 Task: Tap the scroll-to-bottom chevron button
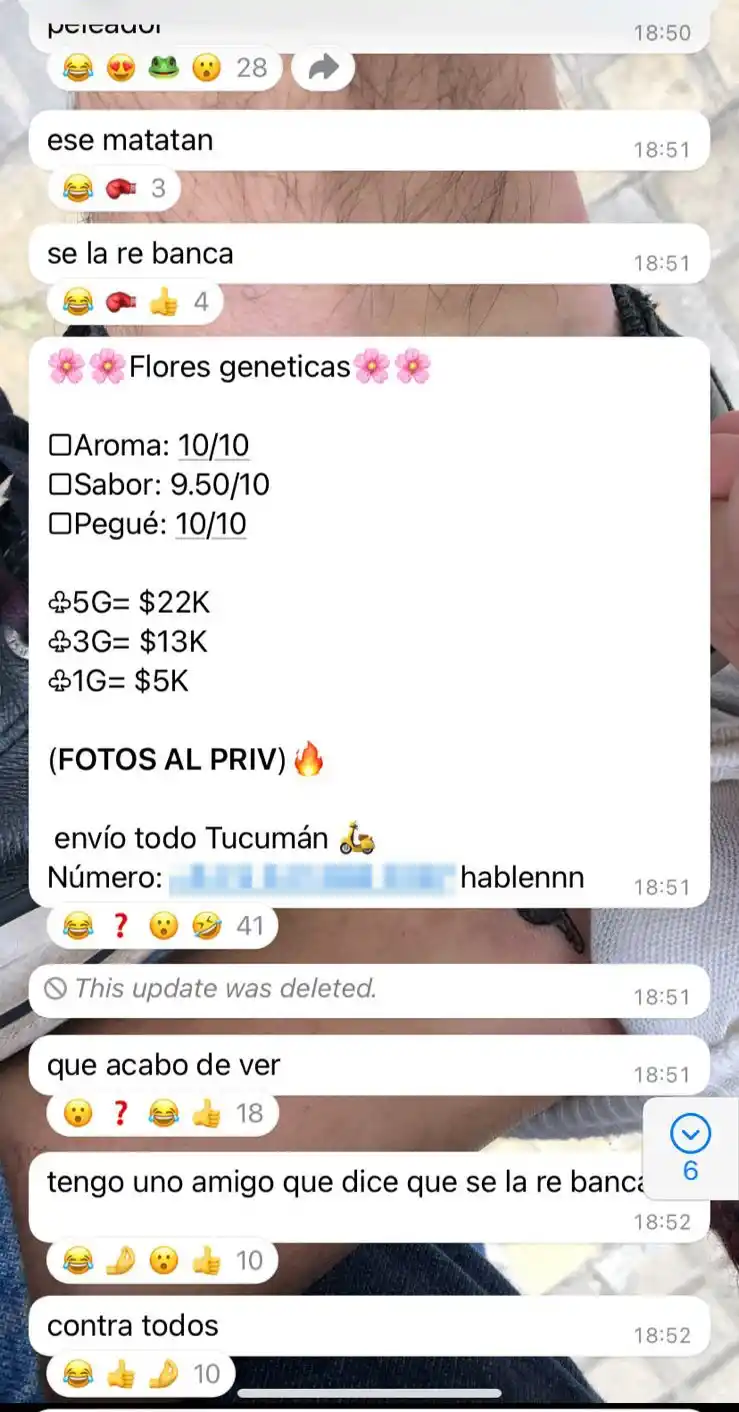tap(688, 1133)
